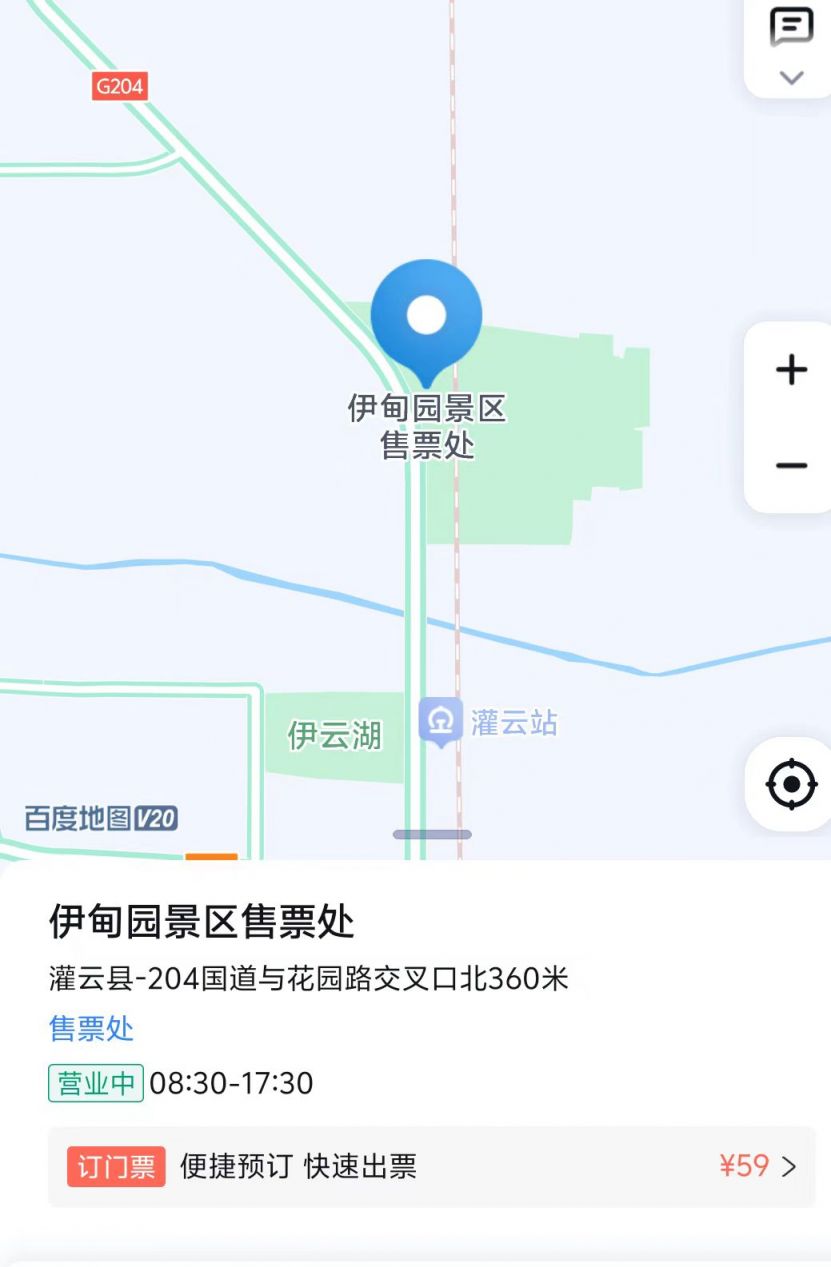Open the 售票处 category link

91,1028
